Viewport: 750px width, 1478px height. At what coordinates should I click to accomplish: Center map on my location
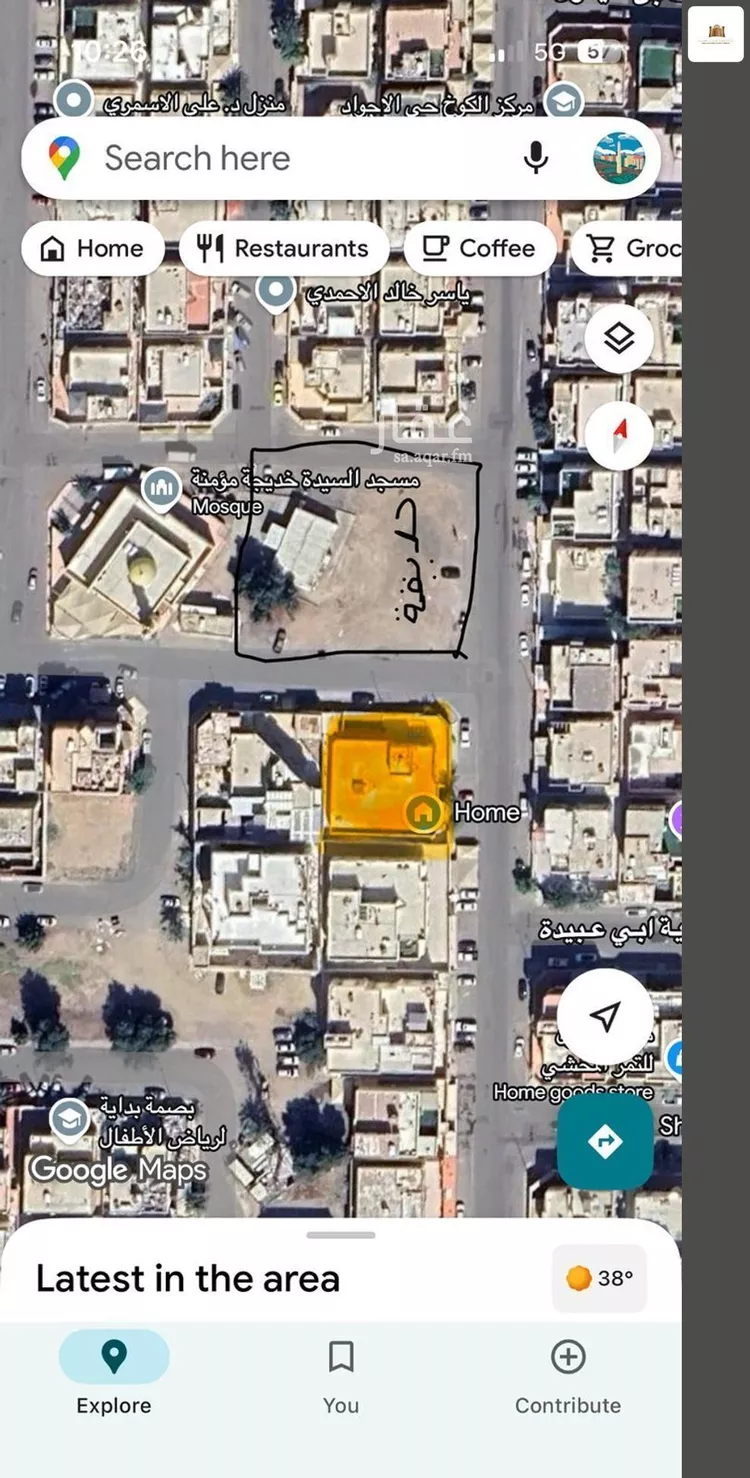pyautogui.click(x=605, y=1017)
